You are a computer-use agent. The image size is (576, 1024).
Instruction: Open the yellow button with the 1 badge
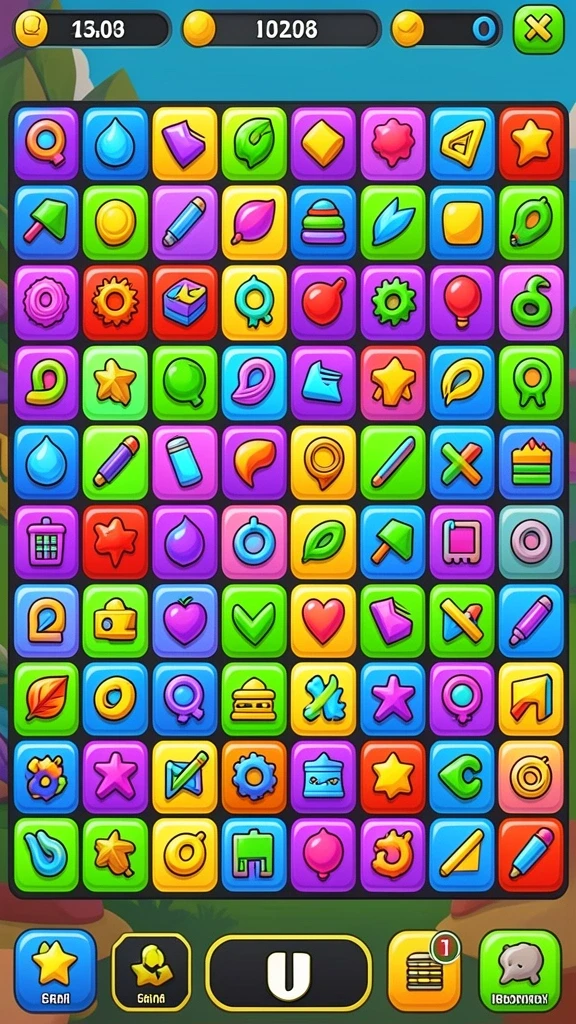[x=424, y=971]
